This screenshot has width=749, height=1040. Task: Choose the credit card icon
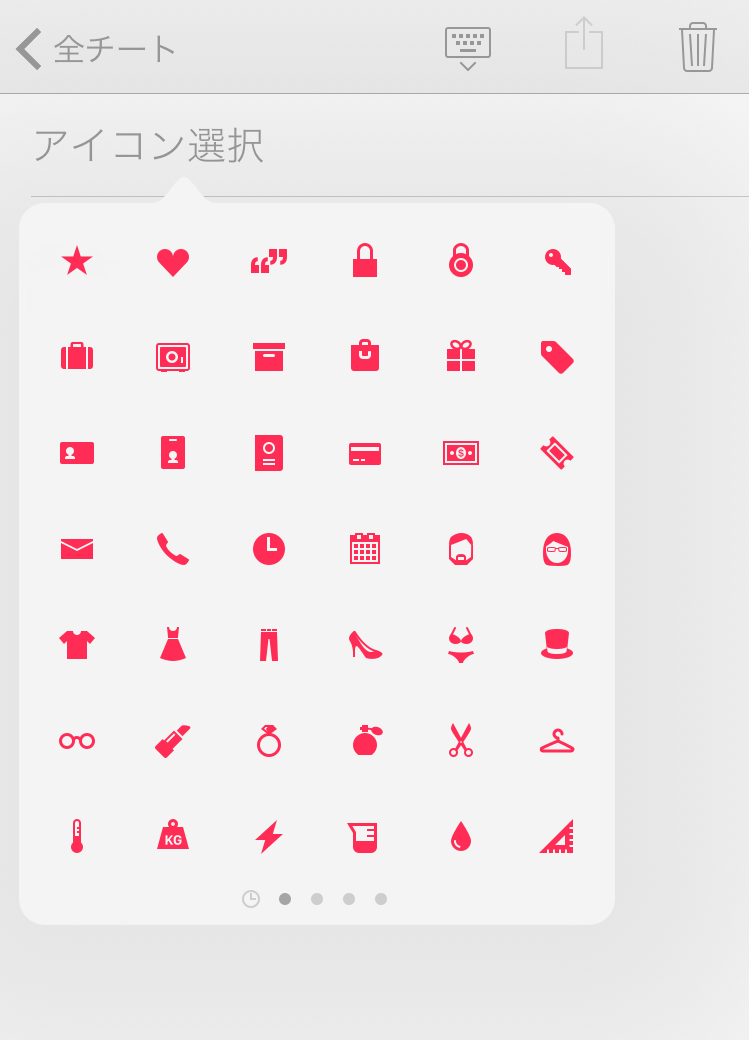[x=365, y=454]
